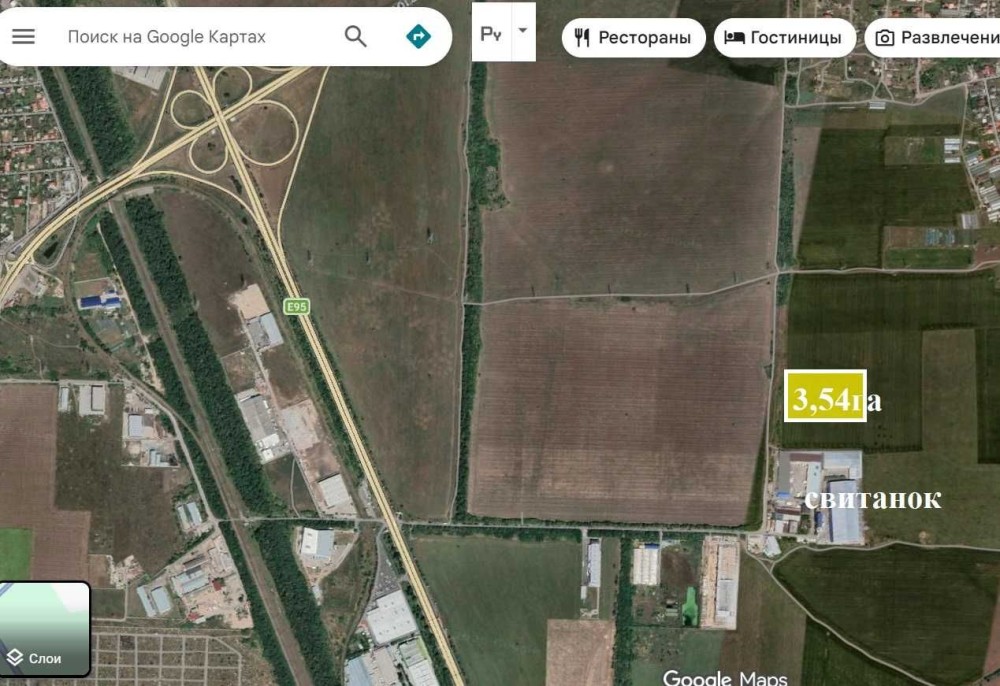
Task: Open directions via the blue arrow icon
Action: (418, 36)
